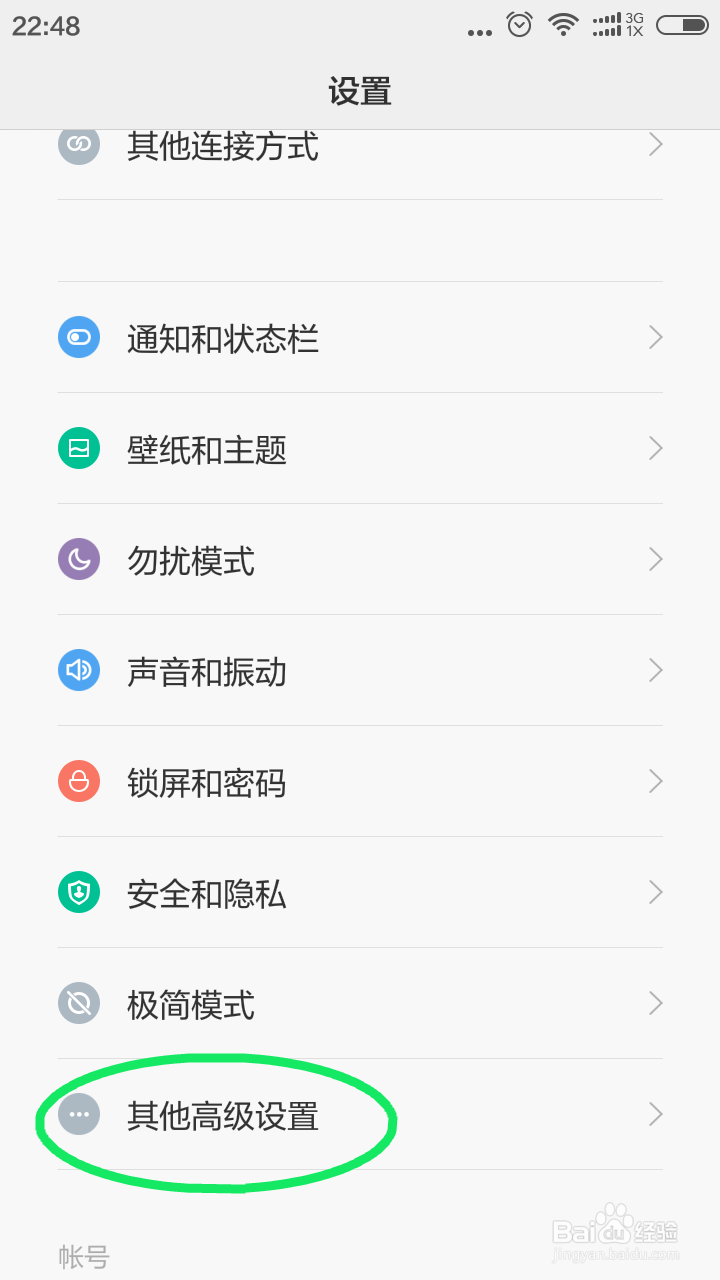Tap the 其他高级设置 ellipsis icon
The image size is (720, 1280).
coord(79,1114)
